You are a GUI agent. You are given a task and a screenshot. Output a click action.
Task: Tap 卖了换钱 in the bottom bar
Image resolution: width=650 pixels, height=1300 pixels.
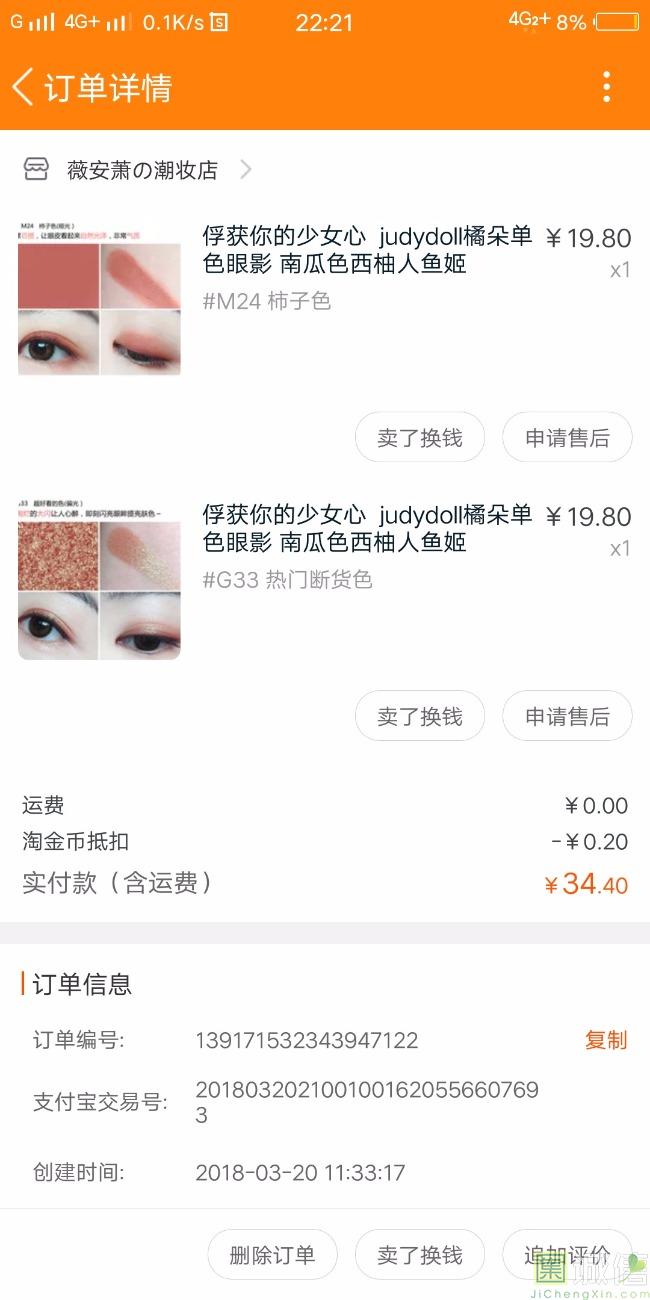coord(420,1255)
